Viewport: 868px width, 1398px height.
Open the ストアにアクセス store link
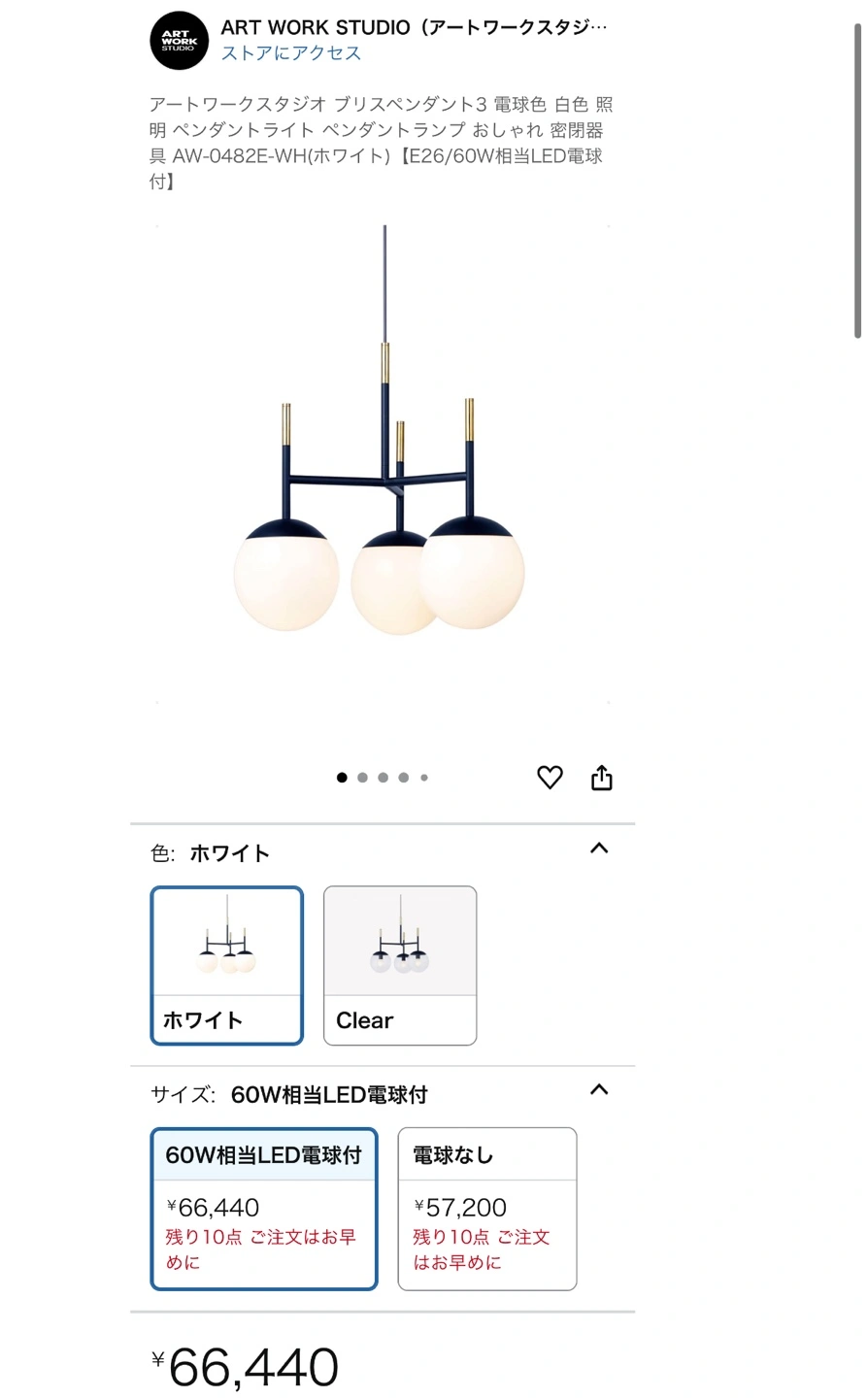point(290,53)
